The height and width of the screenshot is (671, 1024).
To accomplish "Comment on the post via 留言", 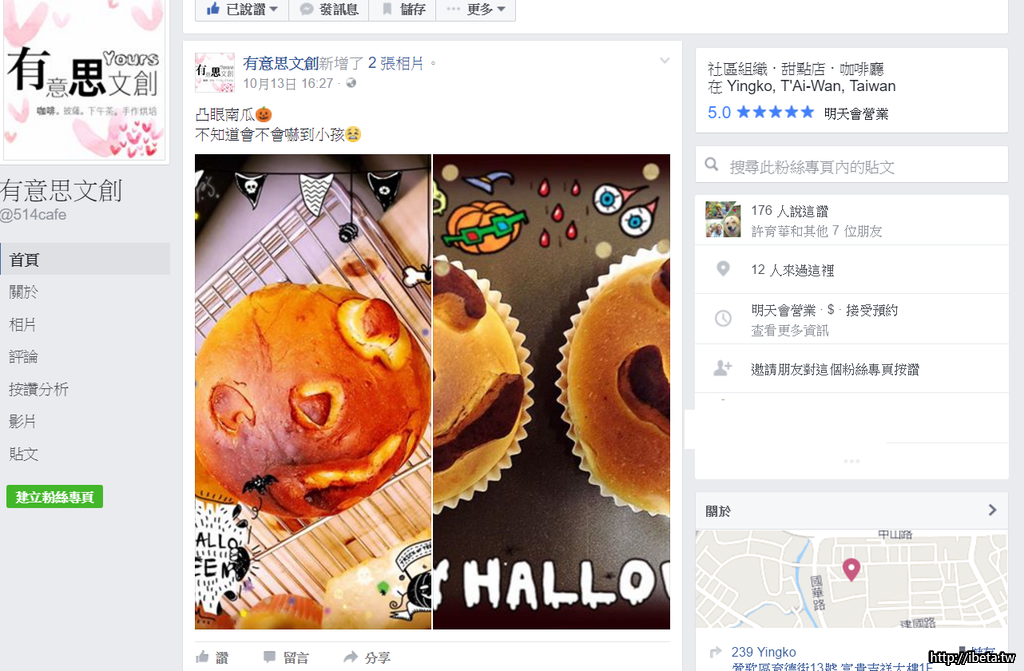I will pos(287,657).
